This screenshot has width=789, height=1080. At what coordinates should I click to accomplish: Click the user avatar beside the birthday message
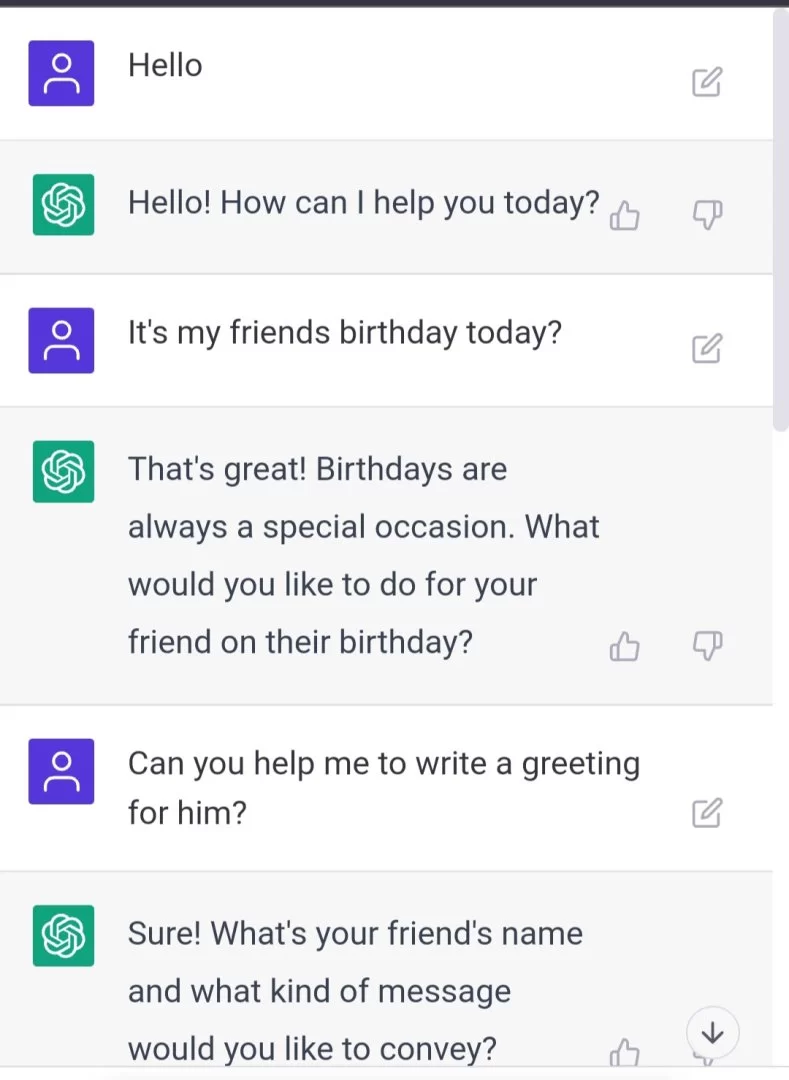[x=61, y=340]
